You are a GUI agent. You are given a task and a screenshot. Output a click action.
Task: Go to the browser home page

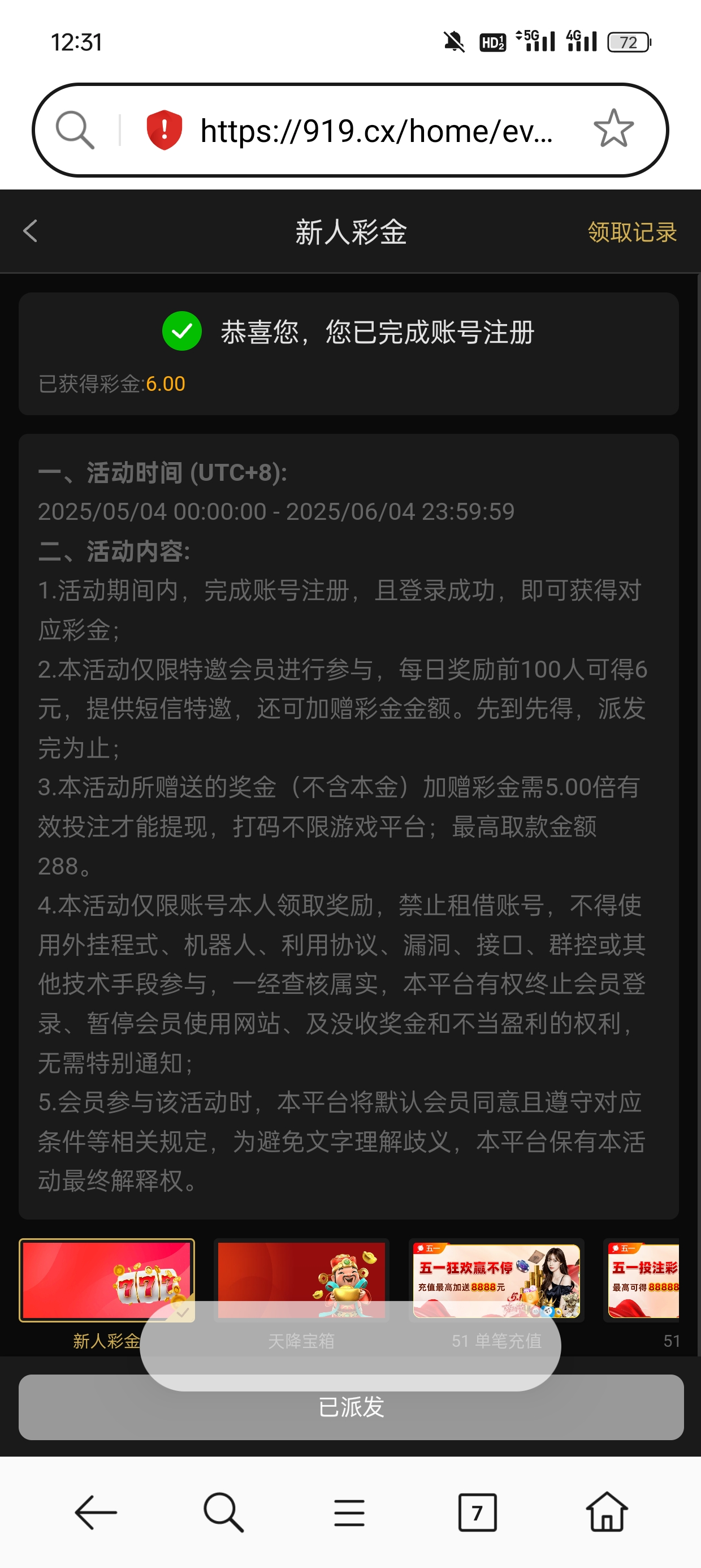coord(606,1512)
